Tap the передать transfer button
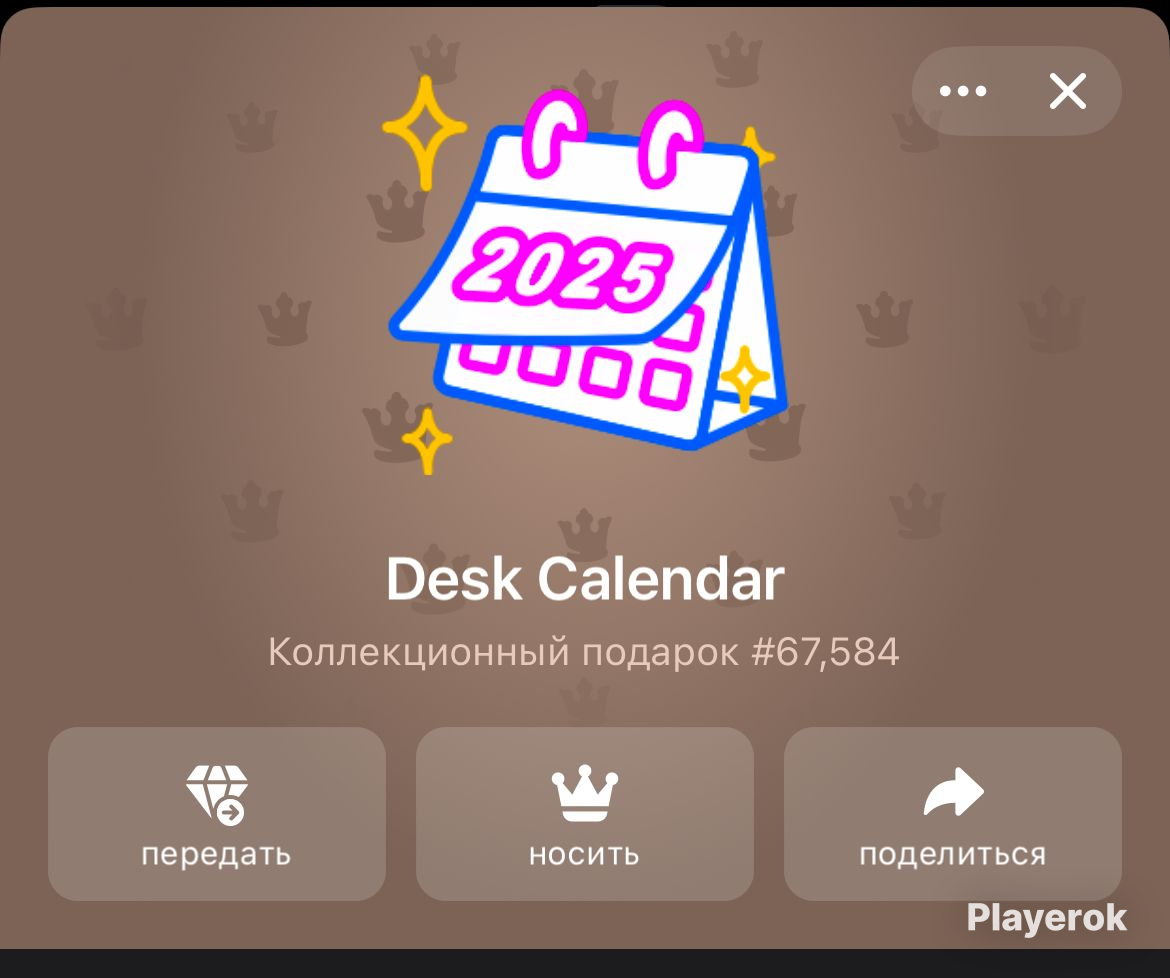1170x978 pixels. [216, 814]
